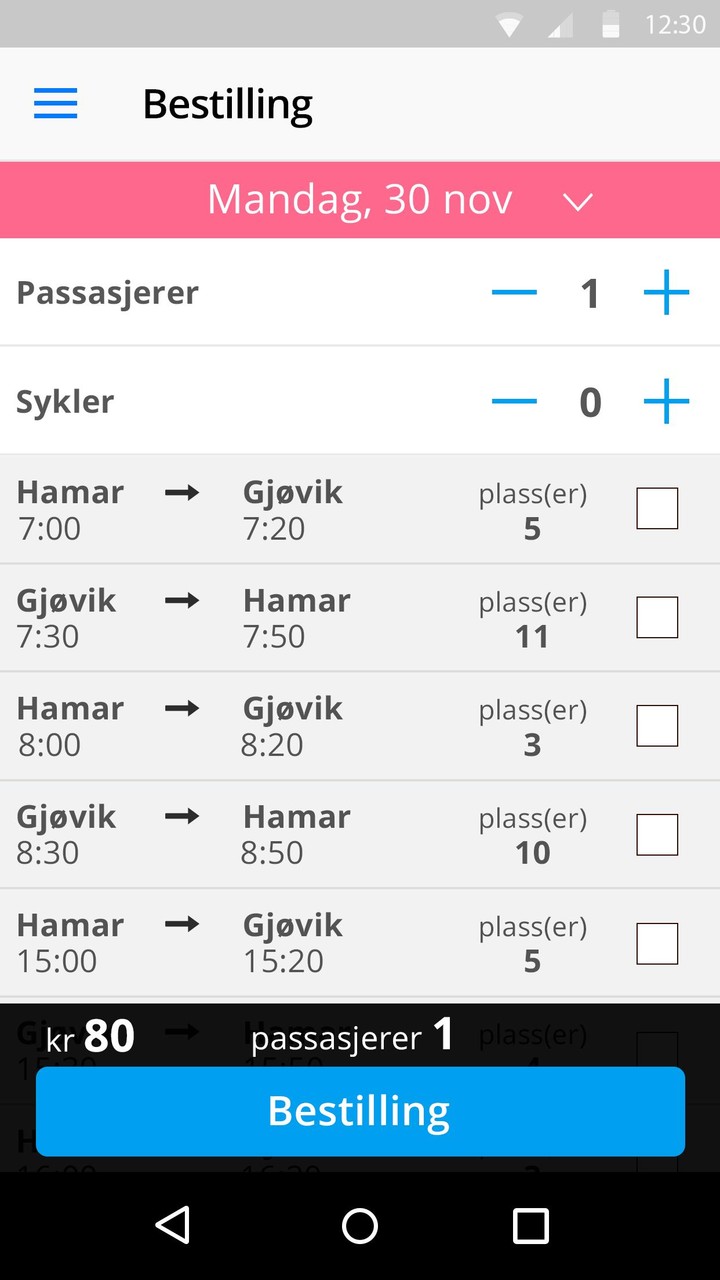Tap the plus icon to increase Passasjerer
The image size is (720, 1280).
666,292
